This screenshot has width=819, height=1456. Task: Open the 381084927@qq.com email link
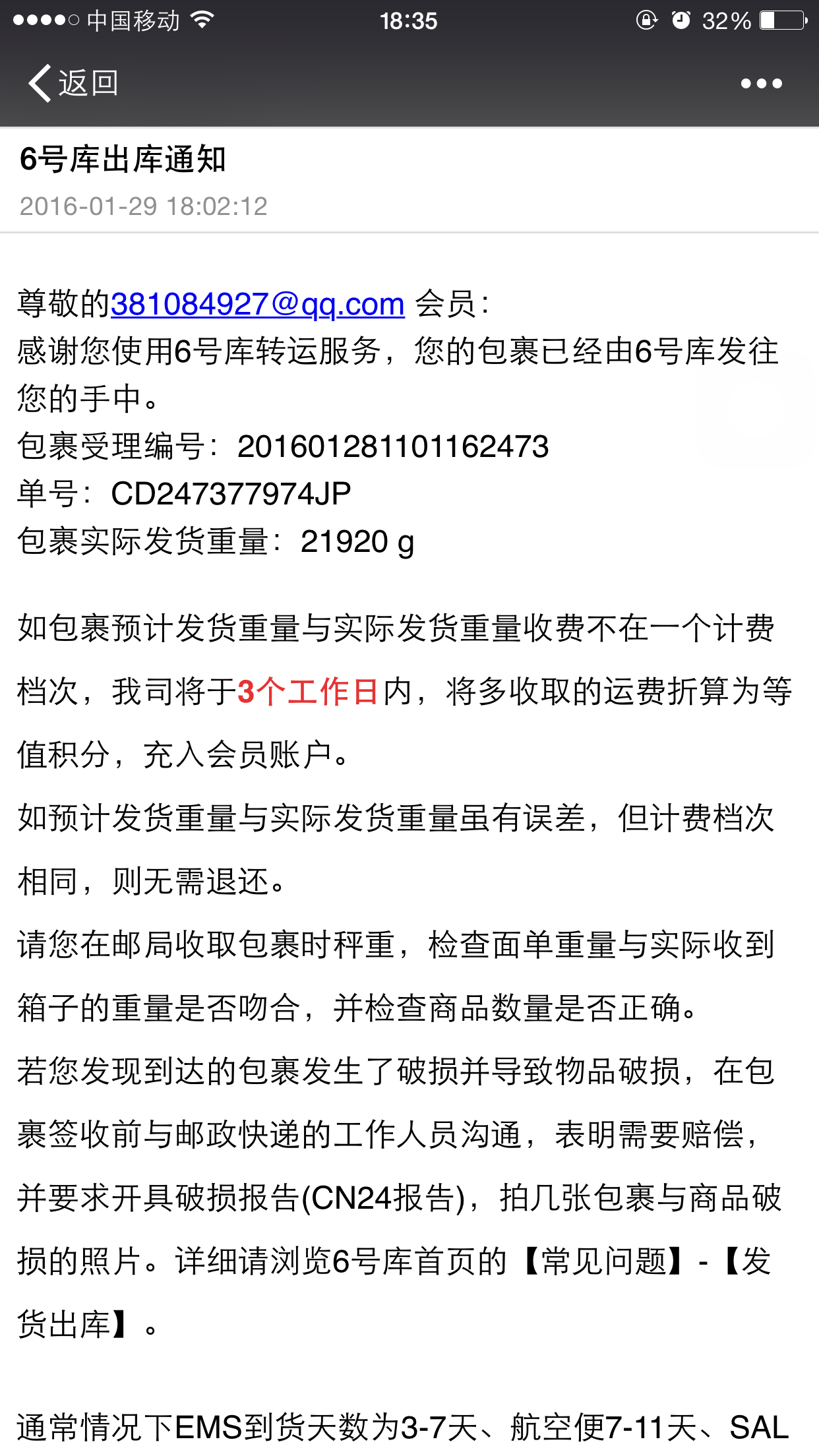pyautogui.click(x=258, y=304)
